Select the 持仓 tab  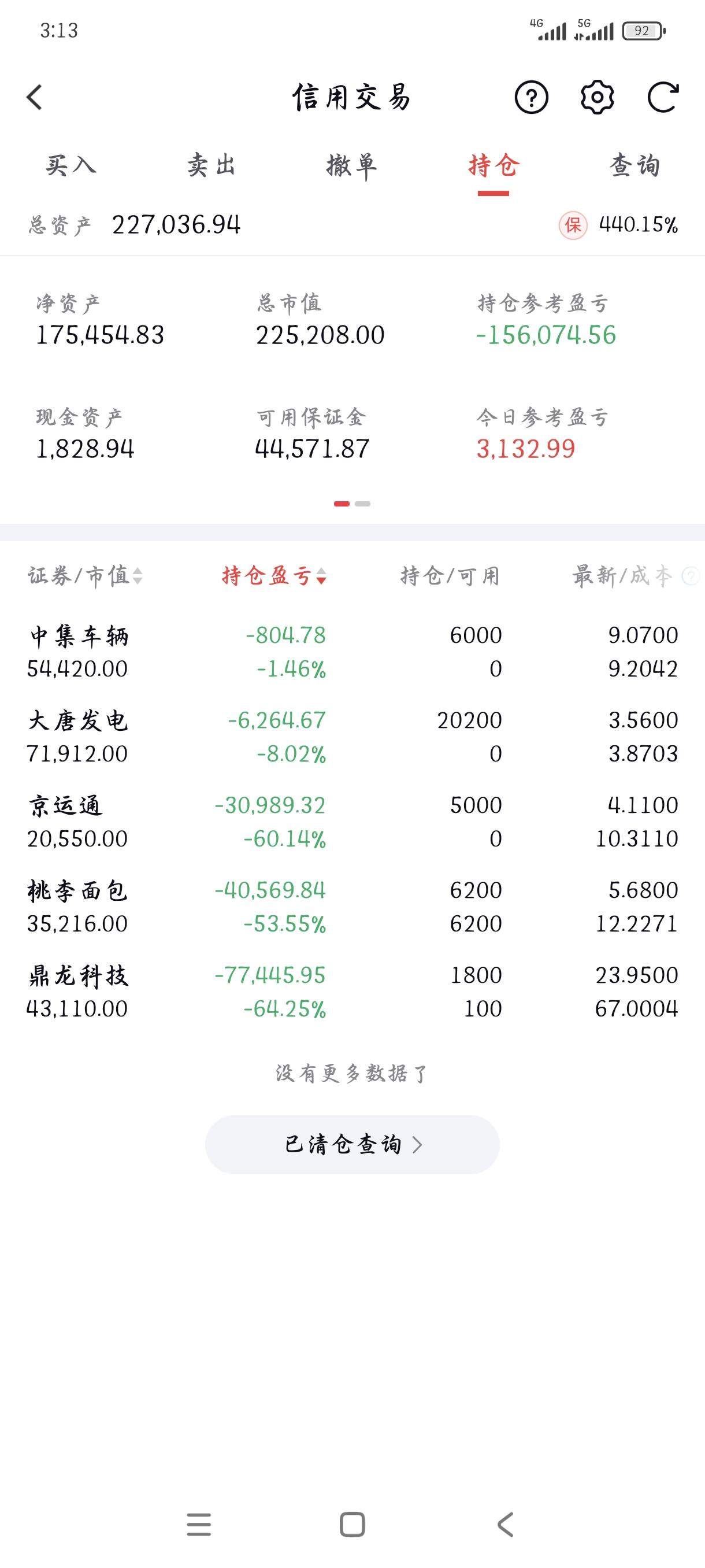[x=493, y=165]
